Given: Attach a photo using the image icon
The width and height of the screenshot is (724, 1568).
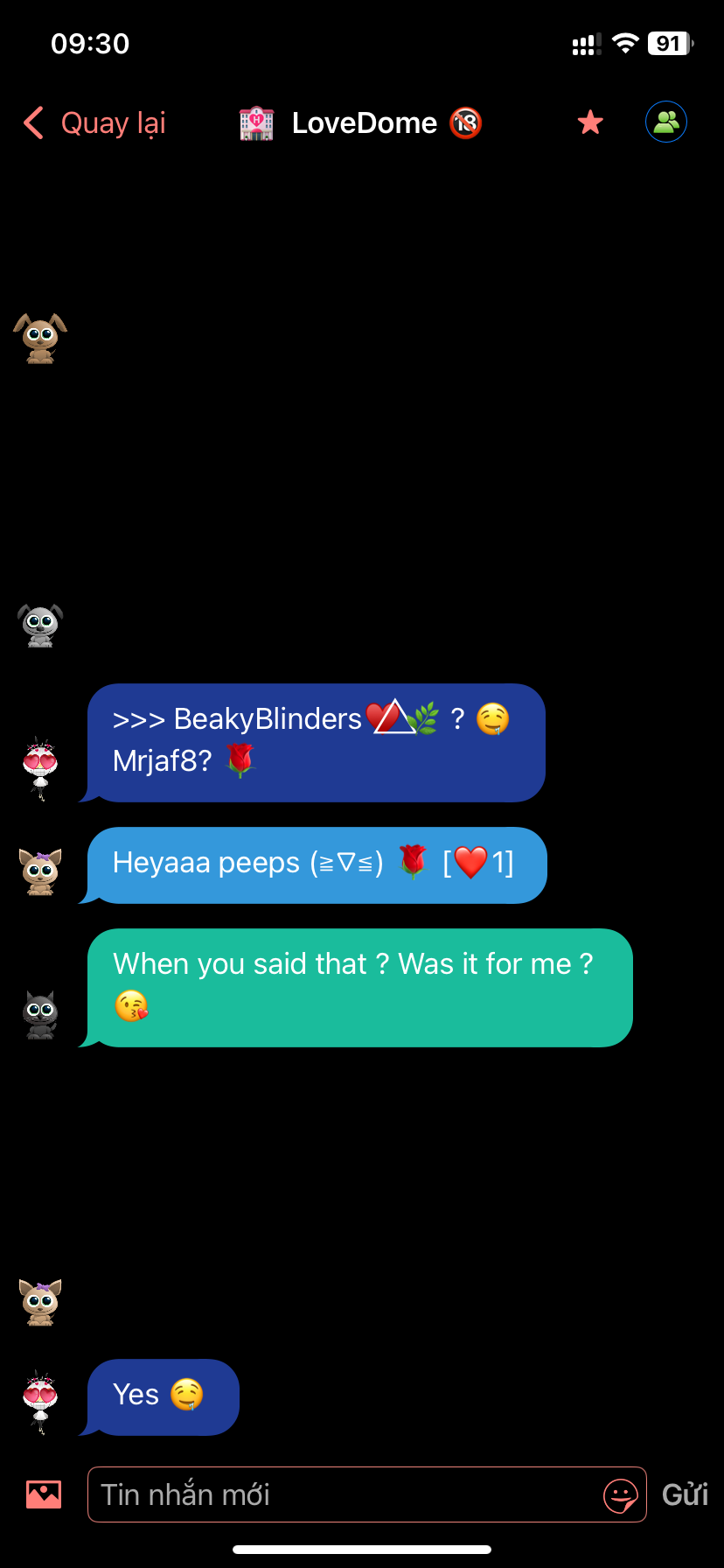Looking at the screenshot, I should [x=44, y=1494].
